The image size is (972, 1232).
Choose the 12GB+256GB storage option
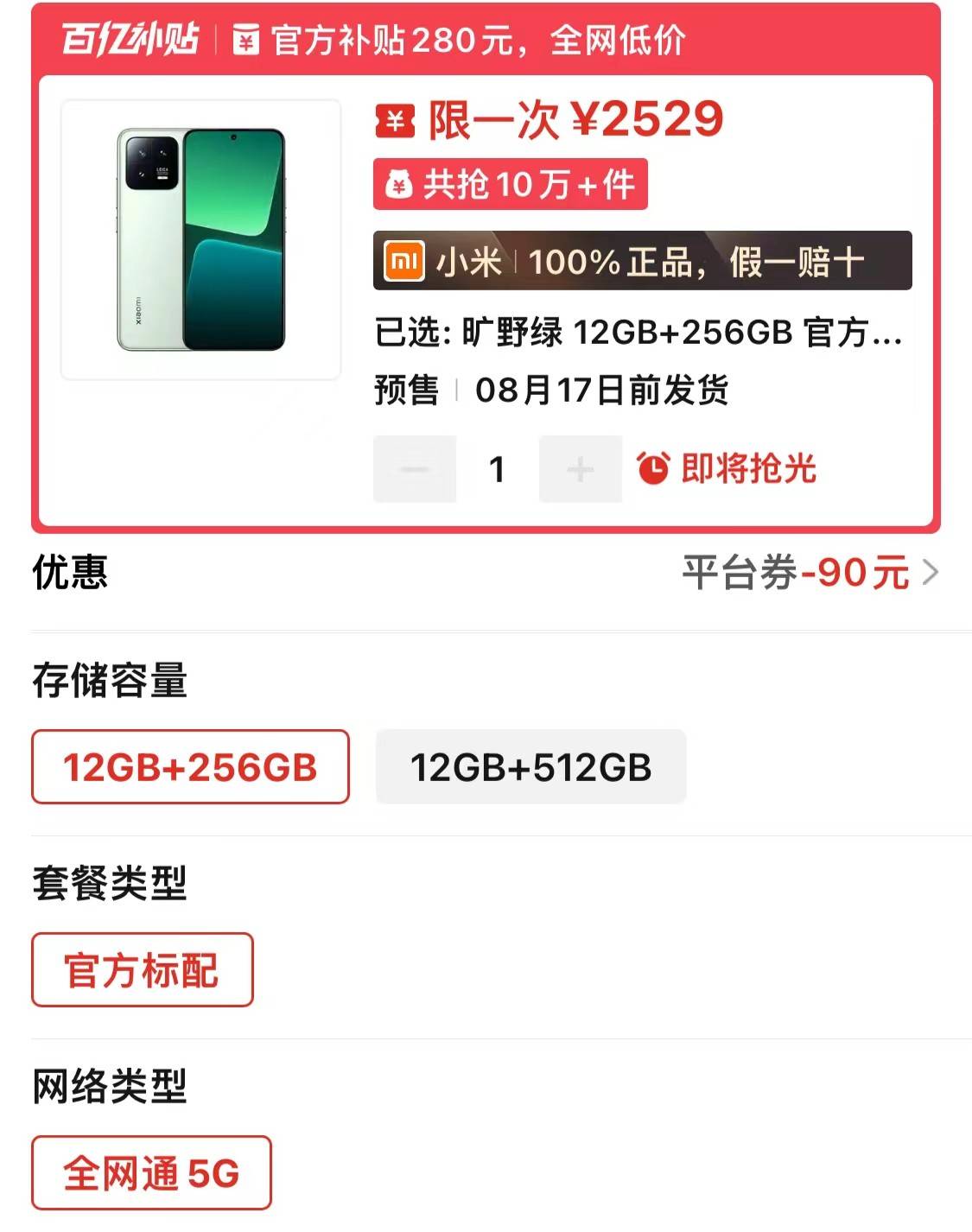[x=190, y=767]
